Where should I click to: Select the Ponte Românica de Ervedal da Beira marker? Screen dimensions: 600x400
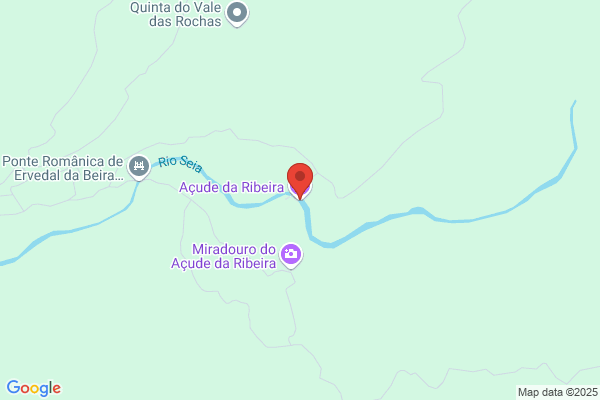click(139, 167)
